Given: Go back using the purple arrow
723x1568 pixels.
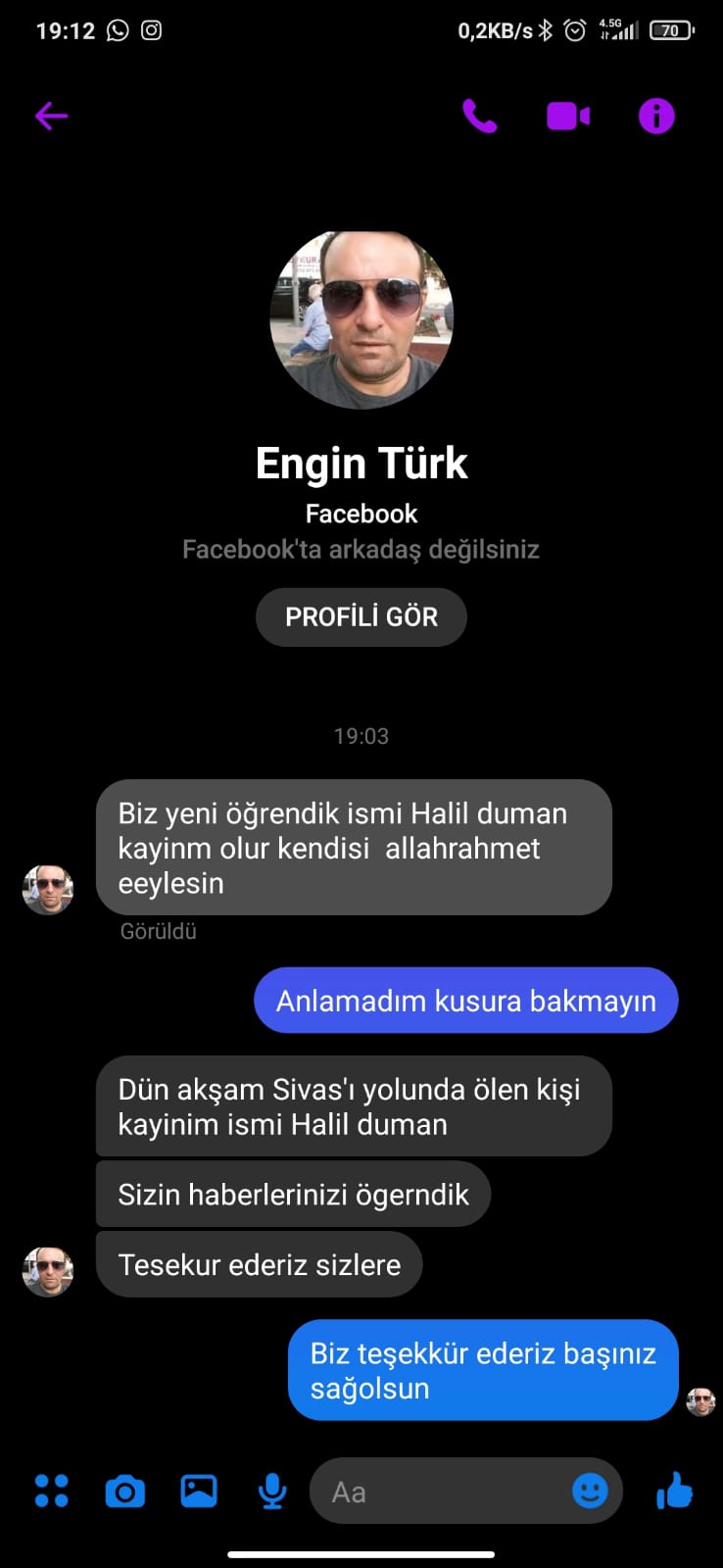Looking at the screenshot, I should click(x=51, y=117).
